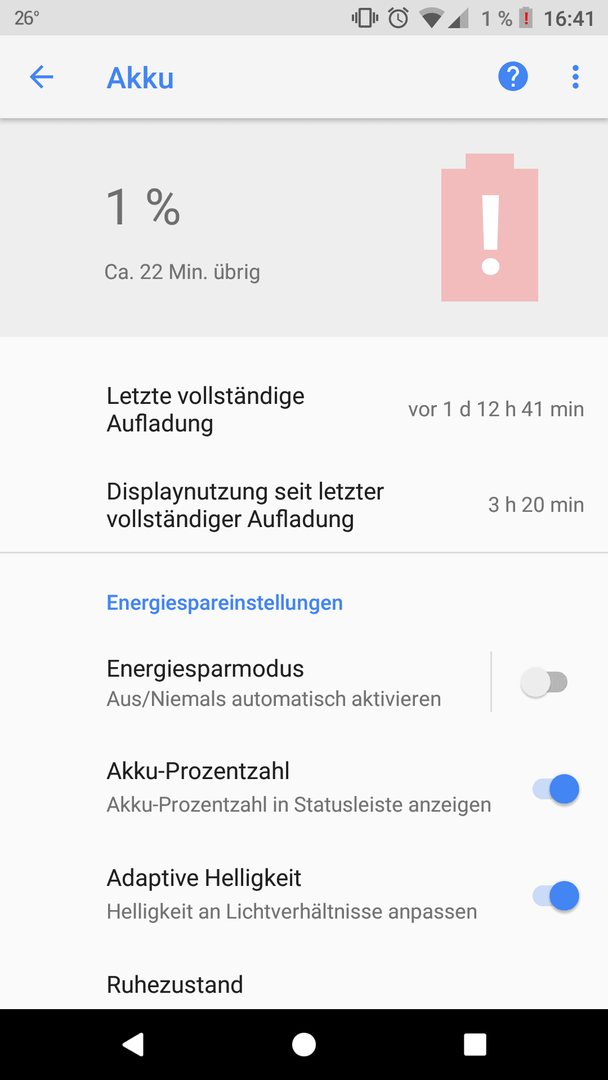Toggle Adaptive Helligkeit off

tap(556, 896)
